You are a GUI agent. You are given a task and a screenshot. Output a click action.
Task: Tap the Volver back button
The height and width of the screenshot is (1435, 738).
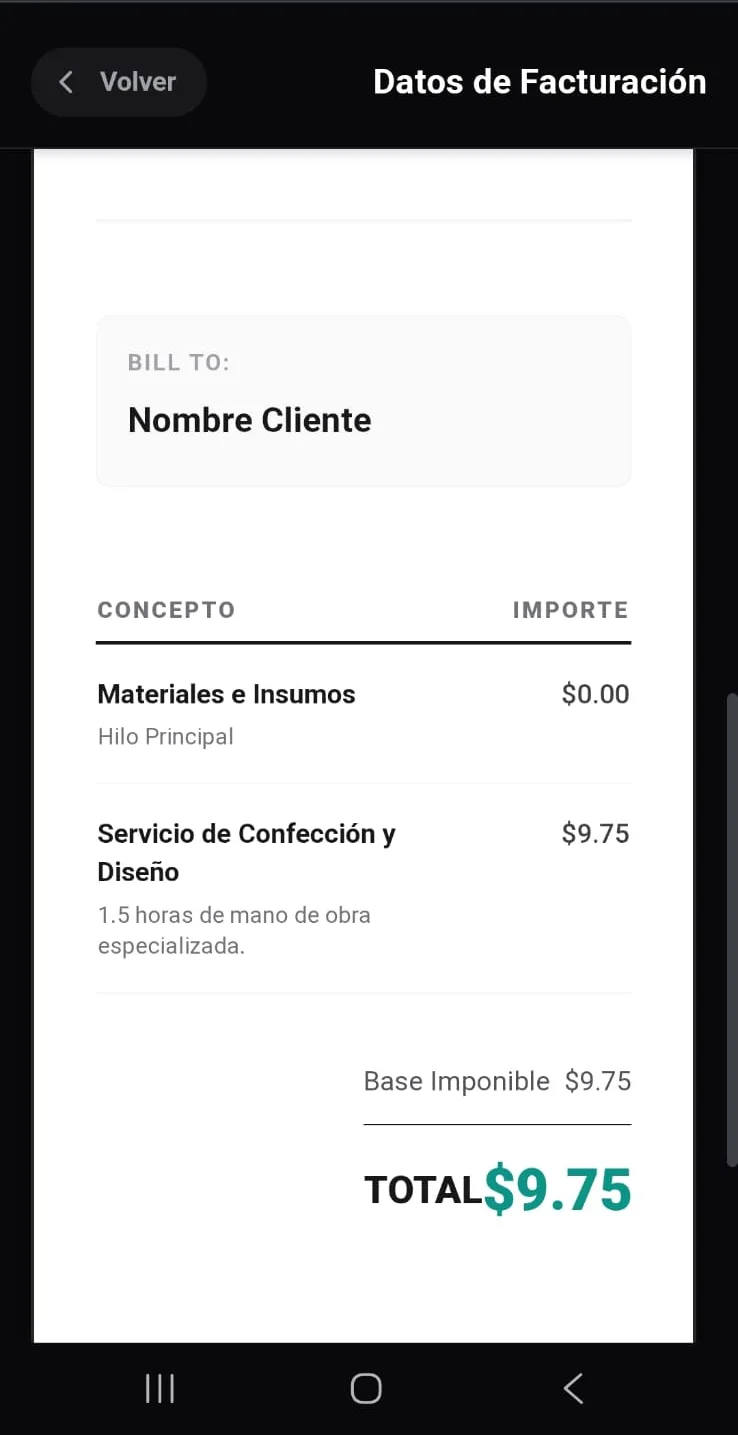[x=118, y=82]
